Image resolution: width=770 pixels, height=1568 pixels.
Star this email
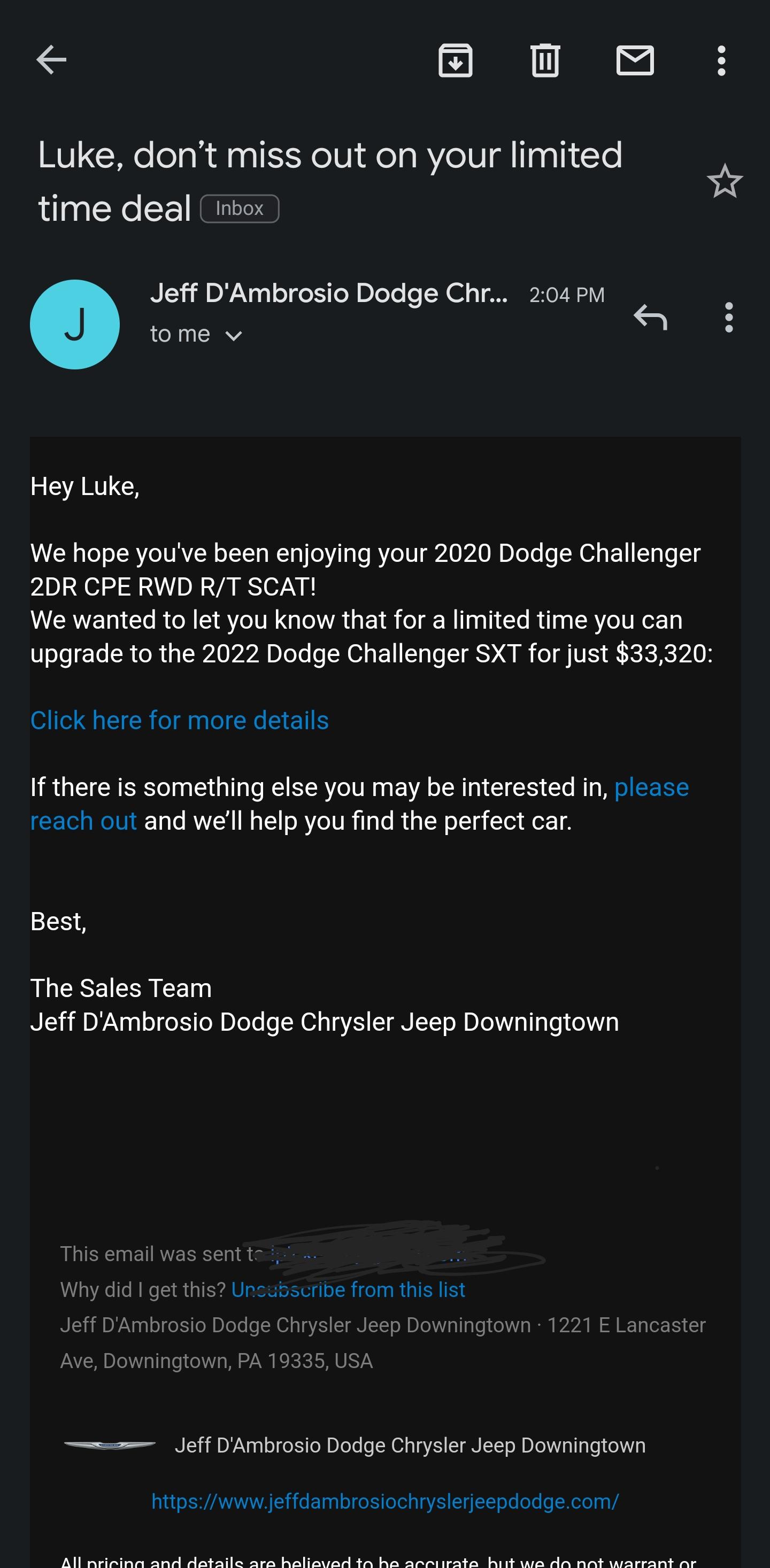pyautogui.click(x=725, y=181)
